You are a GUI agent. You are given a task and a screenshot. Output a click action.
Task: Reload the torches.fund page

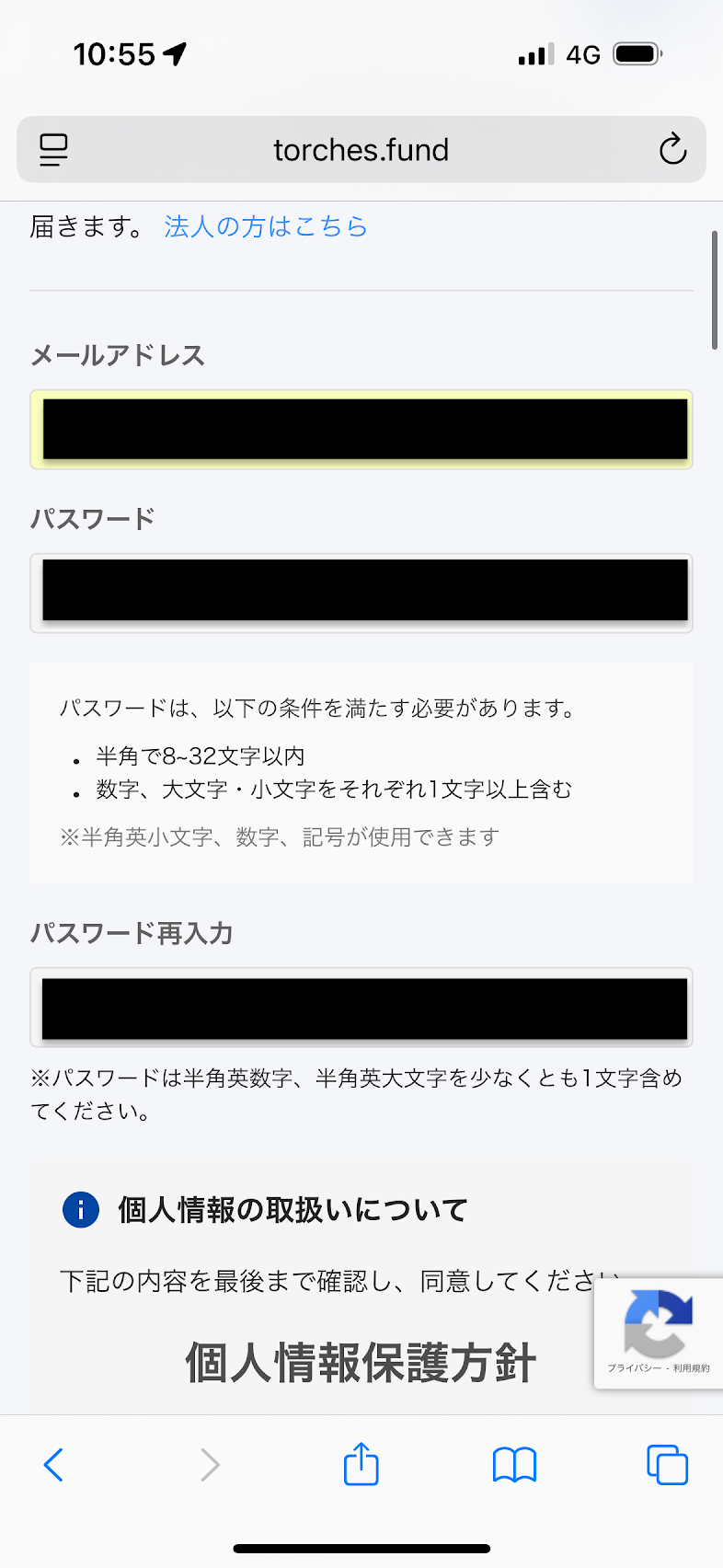click(672, 149)
